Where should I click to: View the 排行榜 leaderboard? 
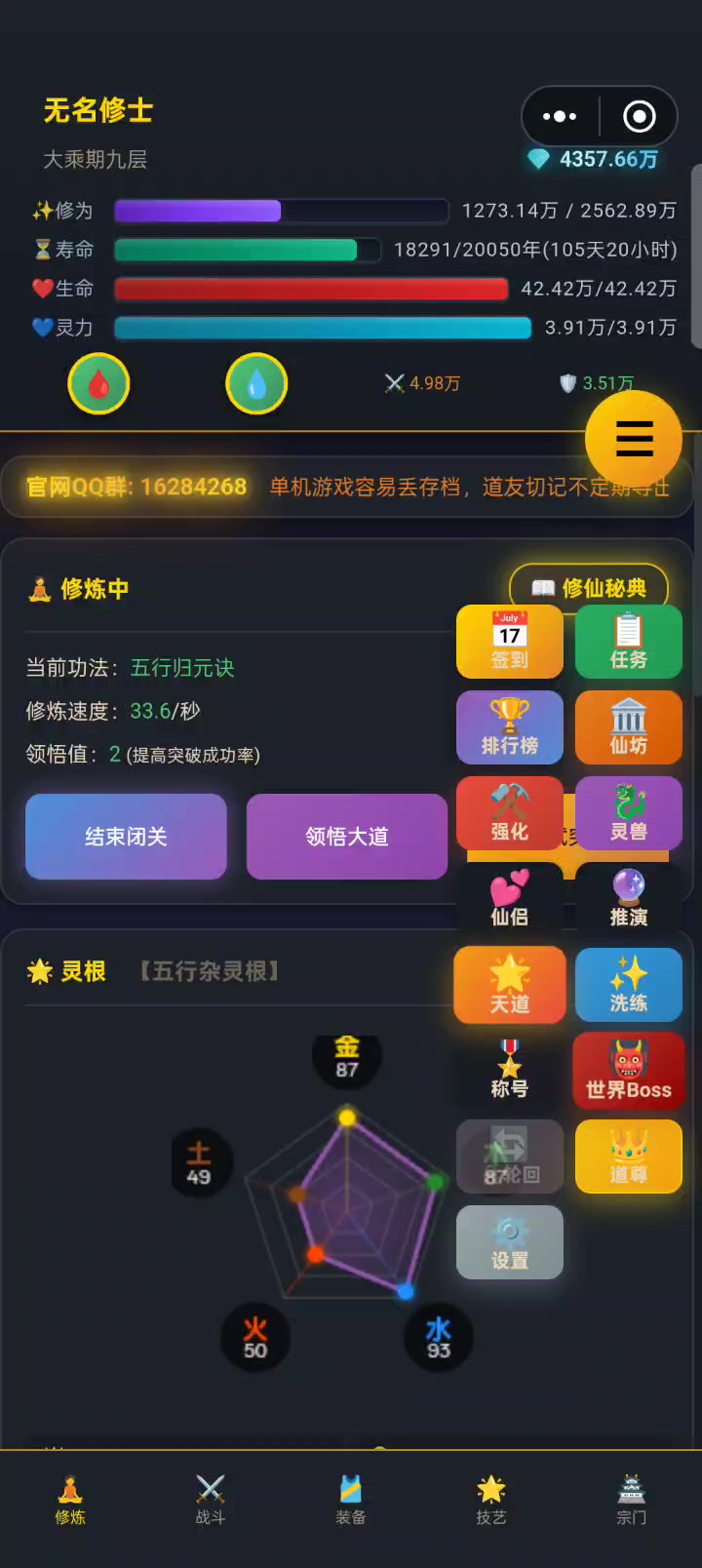click(x=510, y=728)
